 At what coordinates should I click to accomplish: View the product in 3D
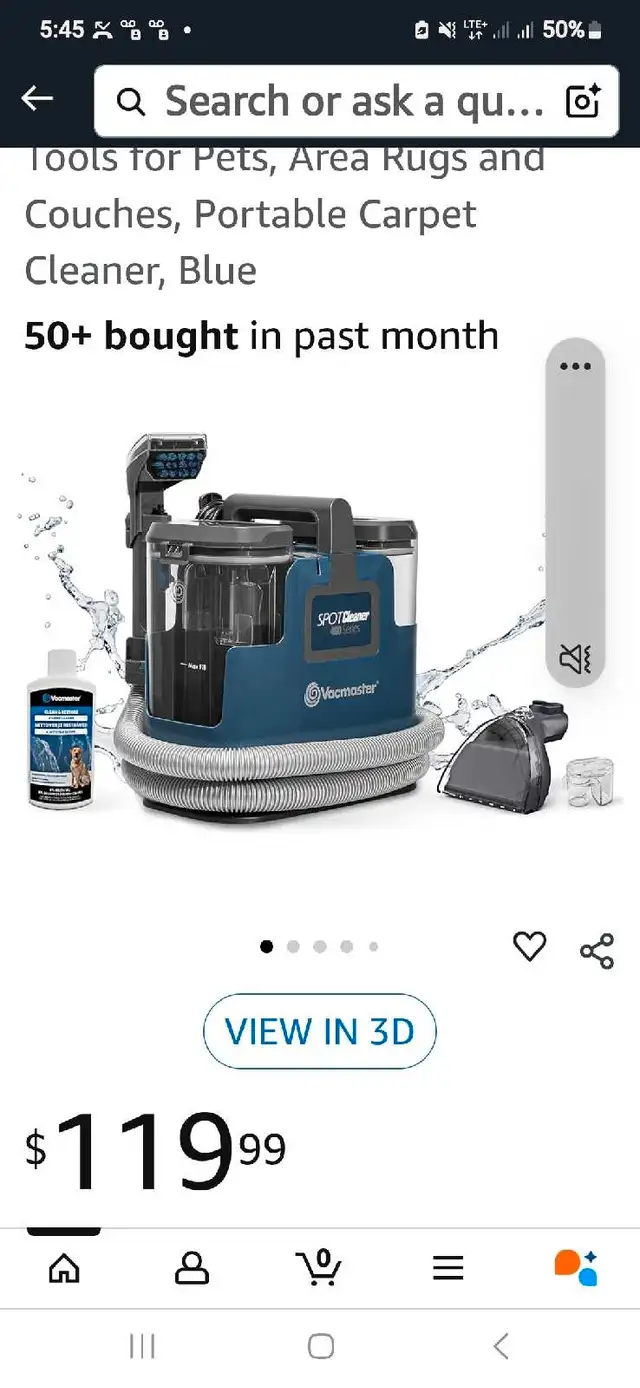coord(320,1031)
